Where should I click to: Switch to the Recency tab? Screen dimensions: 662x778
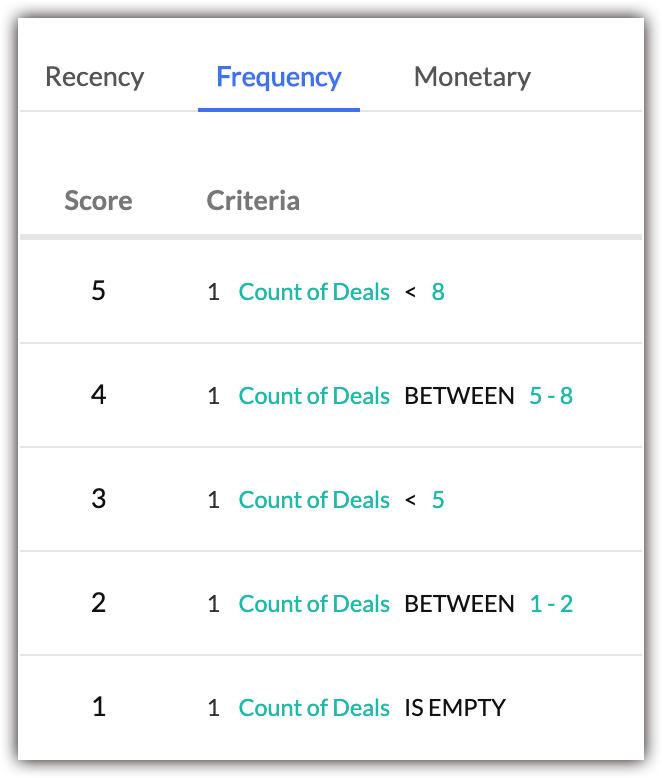pos(95,77)
